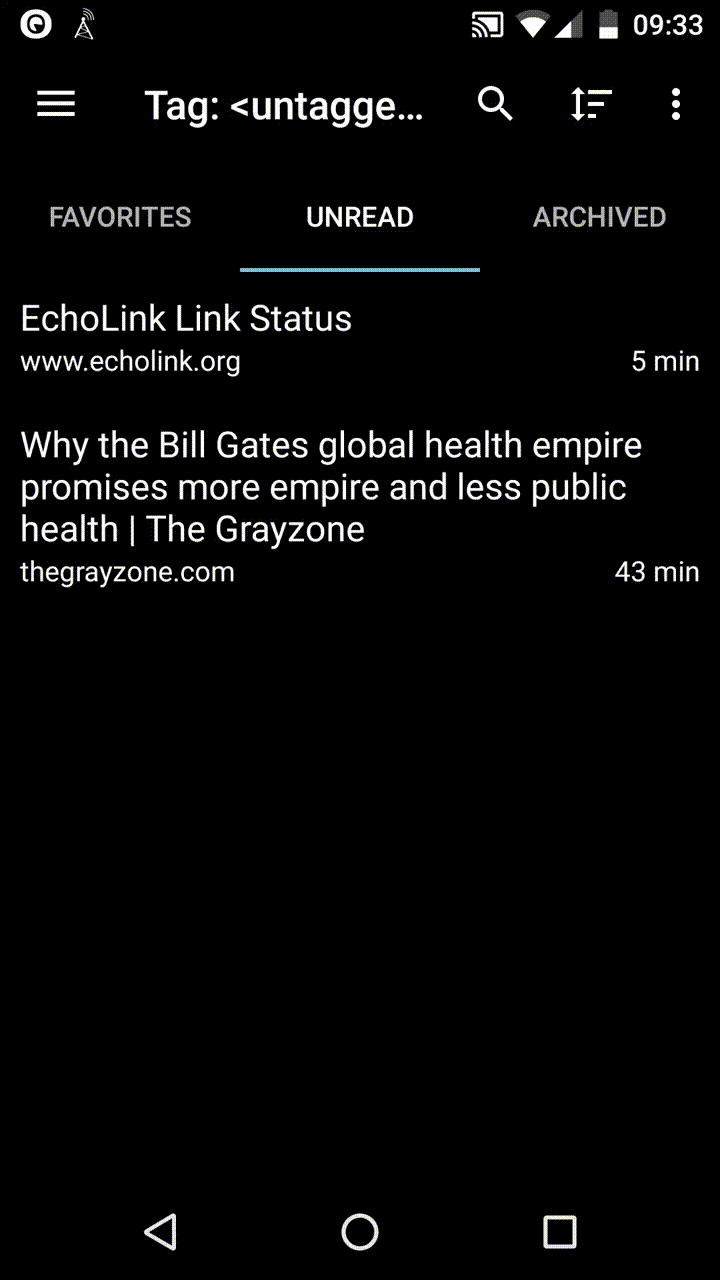
Task: Switch to the Archived tab
Action: [x=600, y=217]
